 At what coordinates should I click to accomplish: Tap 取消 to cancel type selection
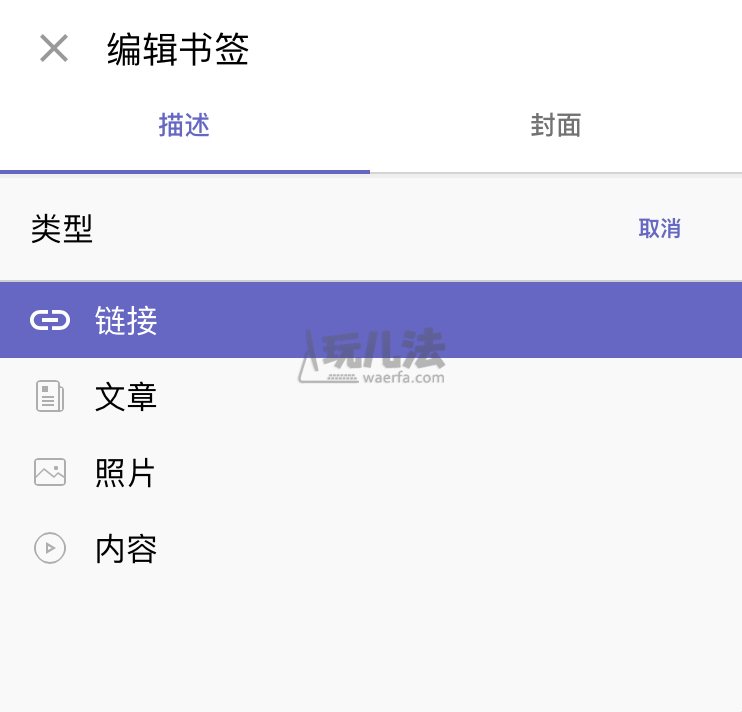[x=659, y=229]
